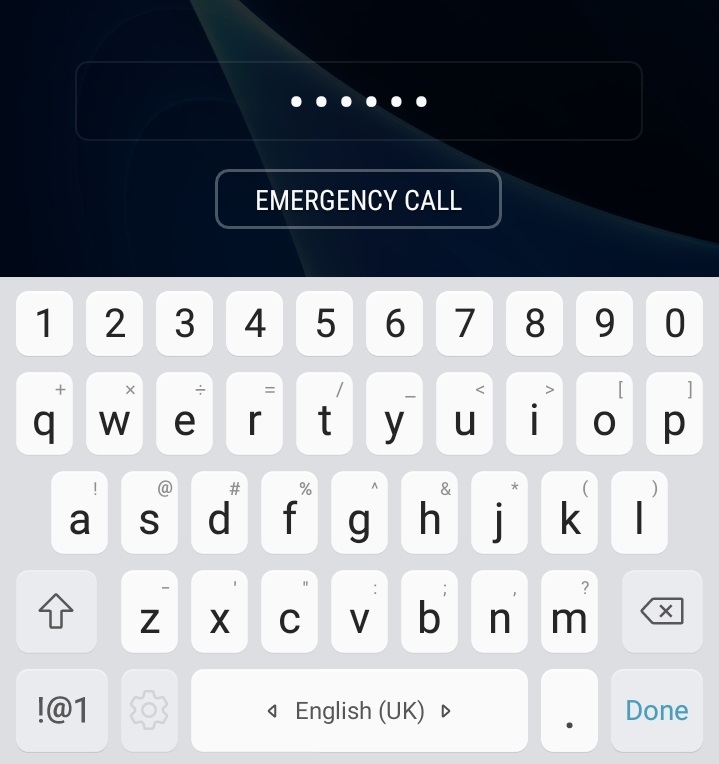This screenshot has width=719, height=764.
Task: Switch to the !@1 symbols keyboard
Action: point(62,711)
